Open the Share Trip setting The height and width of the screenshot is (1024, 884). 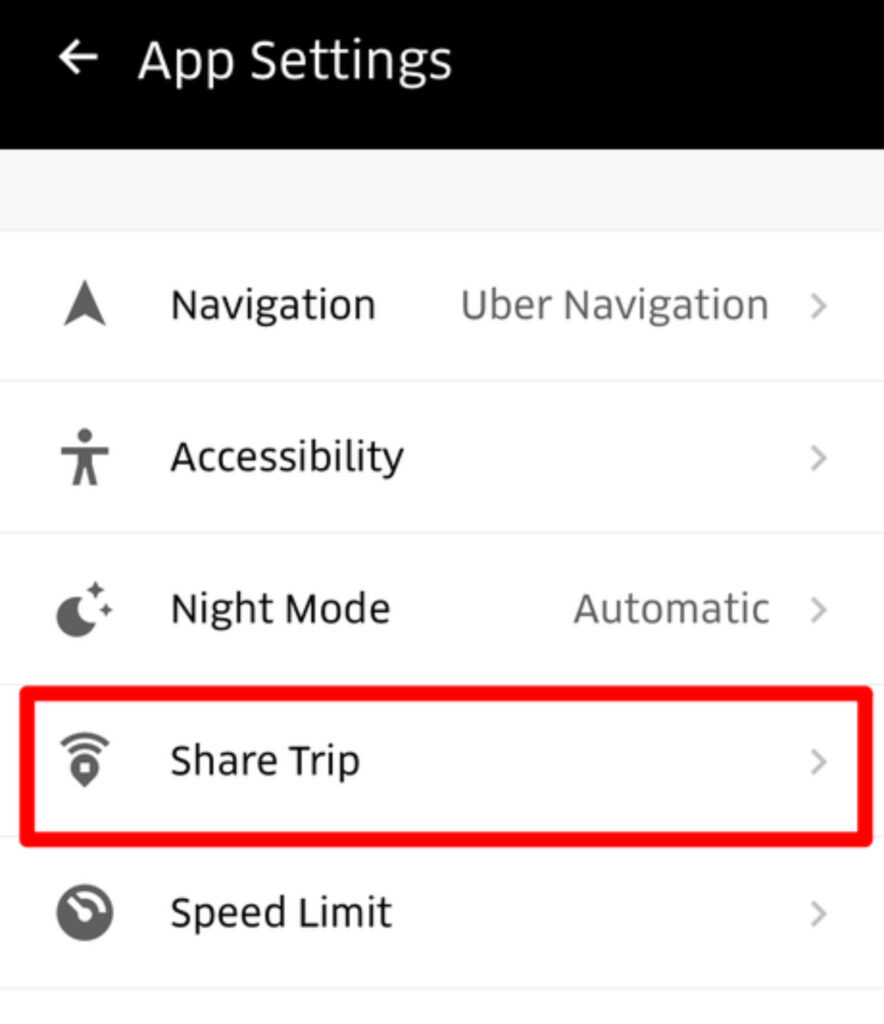pos(442,762)
